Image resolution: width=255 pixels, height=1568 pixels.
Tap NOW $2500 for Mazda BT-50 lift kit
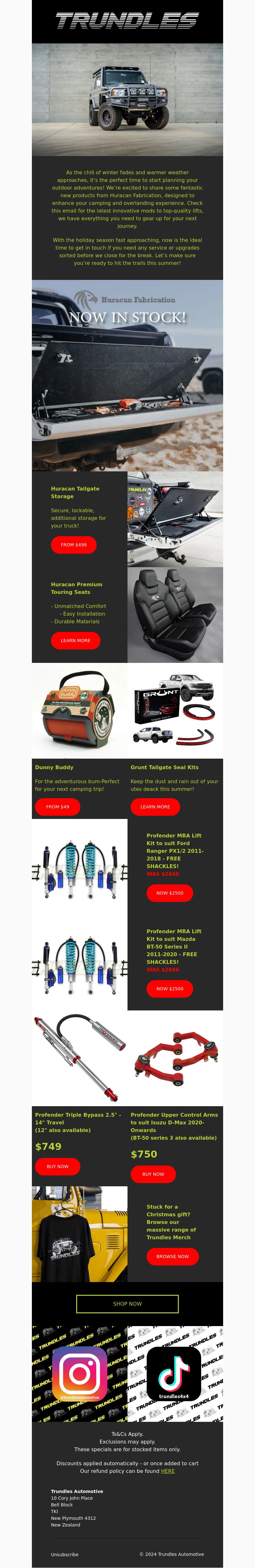pyautogui.click(x=169, y=988)
